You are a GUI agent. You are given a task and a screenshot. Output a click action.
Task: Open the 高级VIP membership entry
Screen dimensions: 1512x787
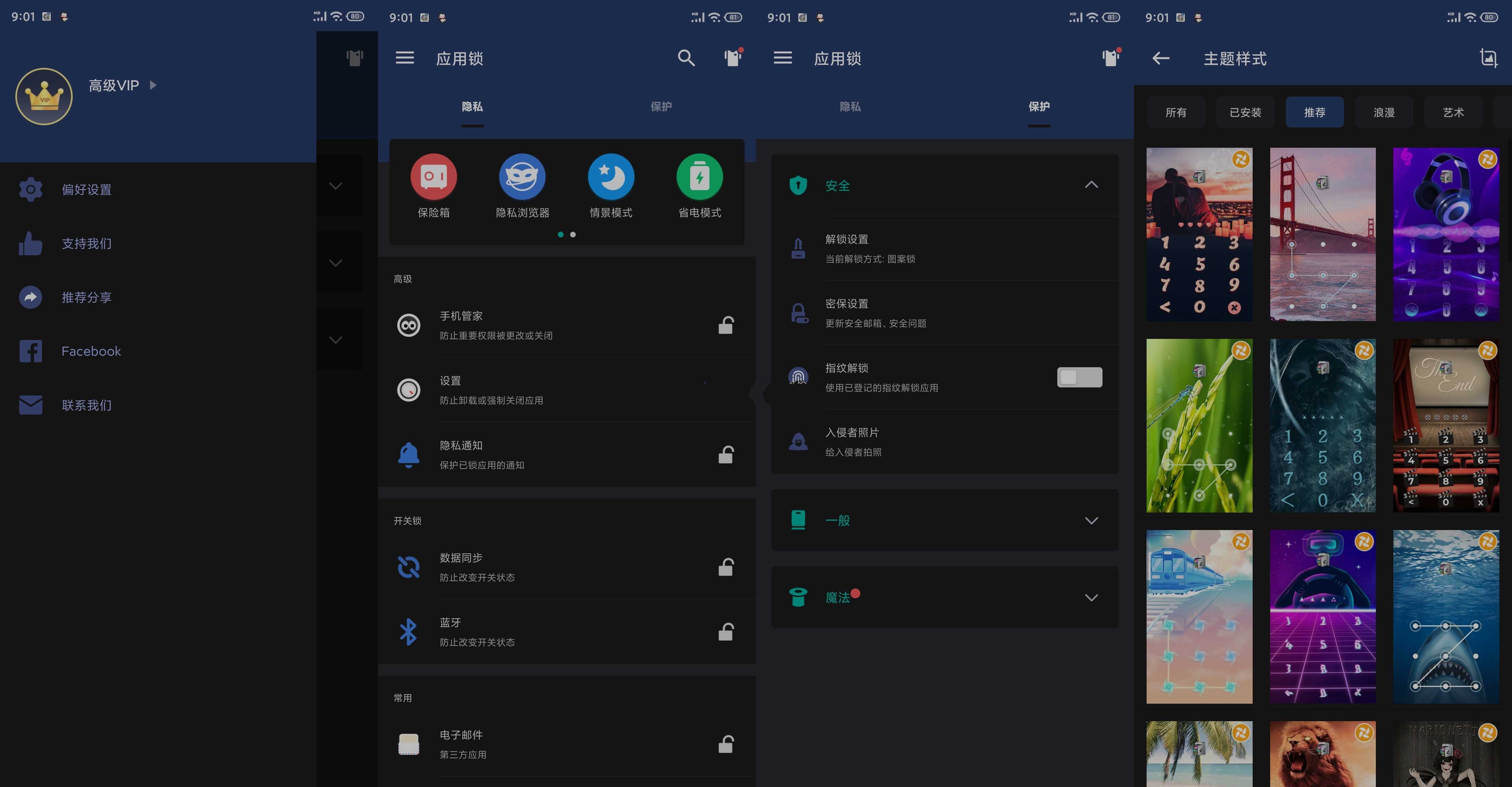tap(114, 86)
